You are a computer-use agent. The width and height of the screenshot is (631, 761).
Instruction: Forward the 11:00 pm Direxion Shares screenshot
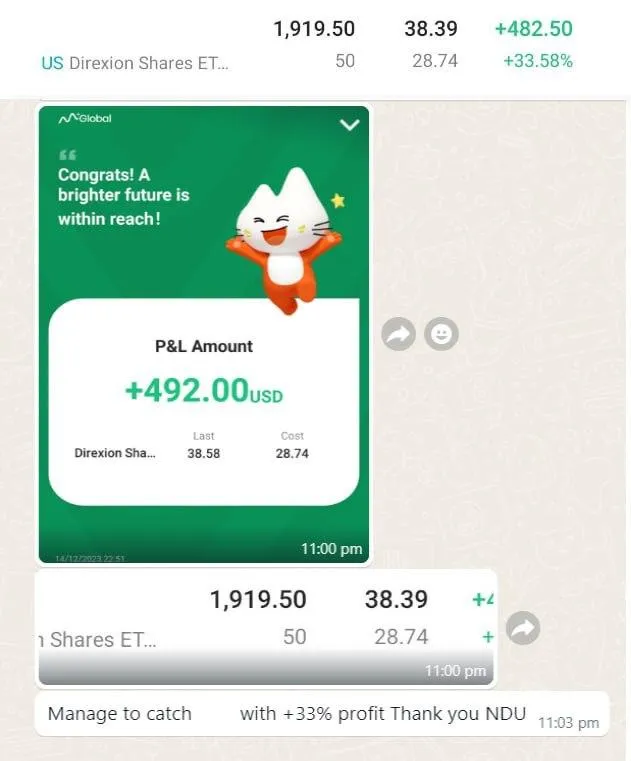point(523,628)
